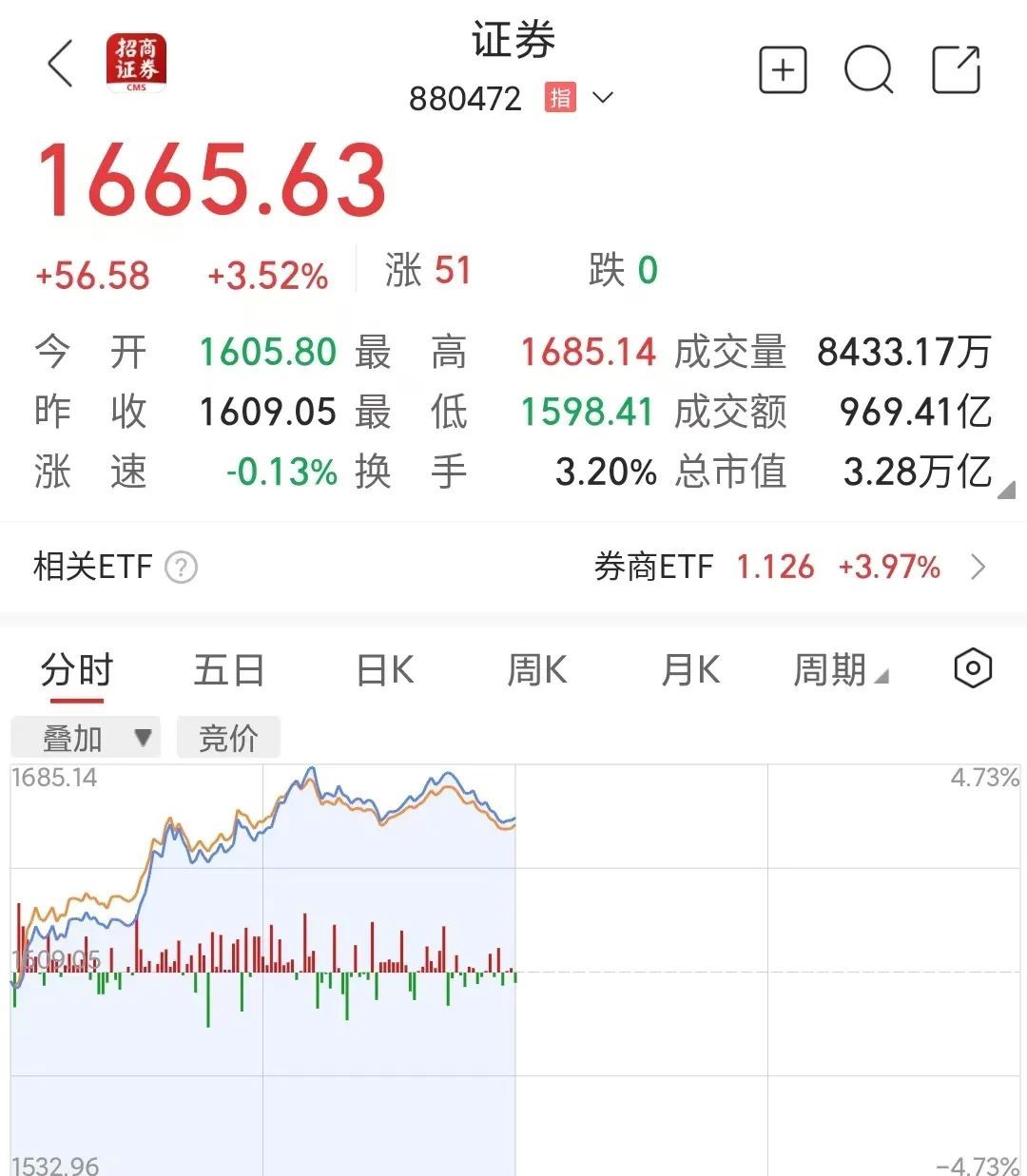Switch to the 分时 chart tab
This screenshot has width=1027, height=1176.
click(x=76, y=671)
